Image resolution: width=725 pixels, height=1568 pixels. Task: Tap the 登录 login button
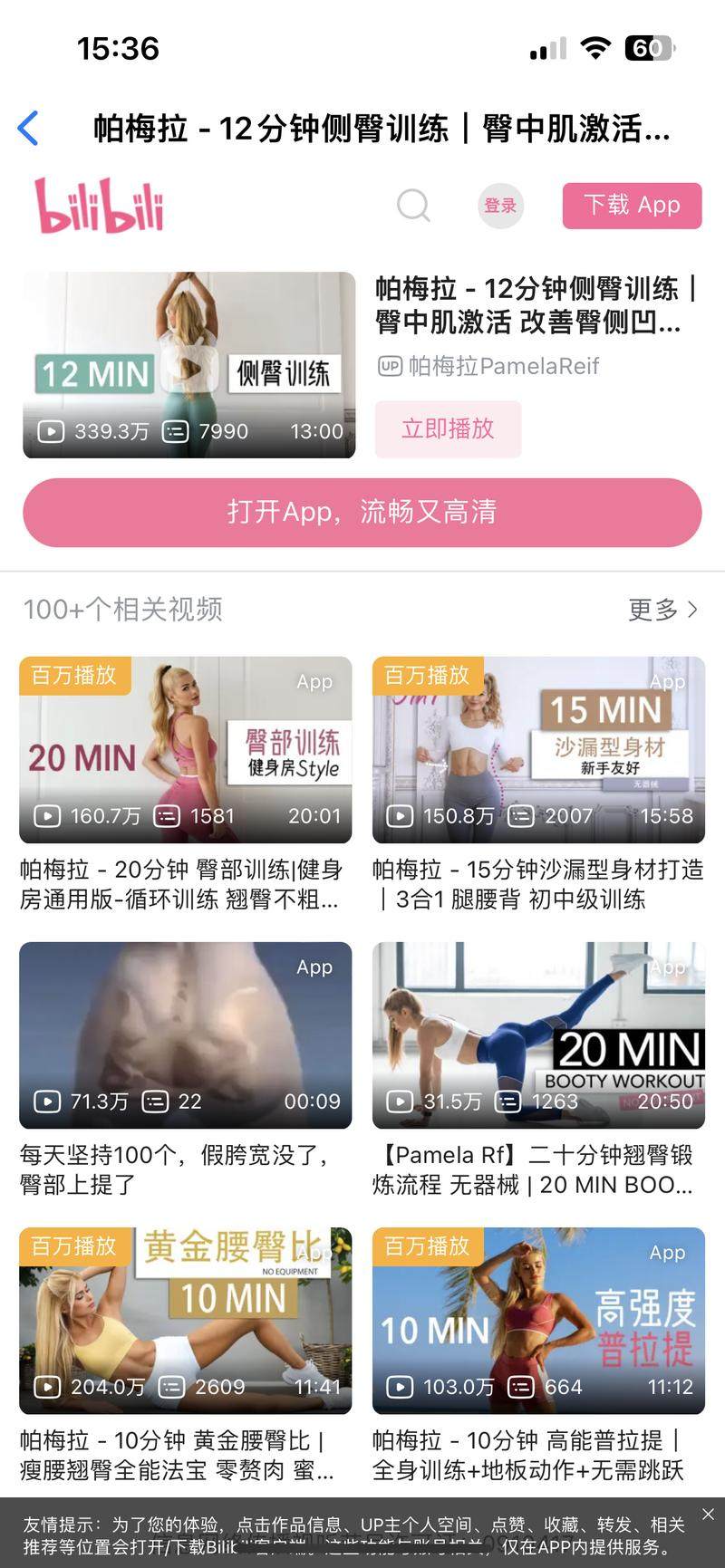[500, 206]
